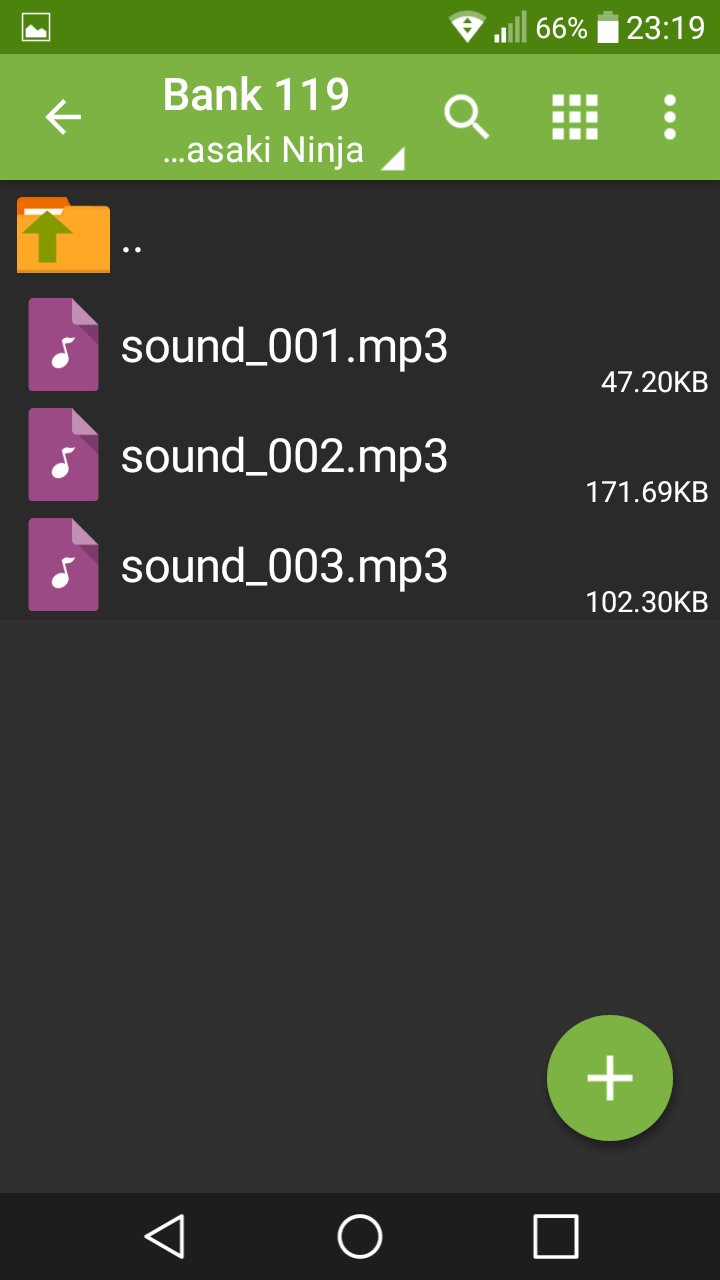Expand the Bank 119 path dropdown

[283, 121]
